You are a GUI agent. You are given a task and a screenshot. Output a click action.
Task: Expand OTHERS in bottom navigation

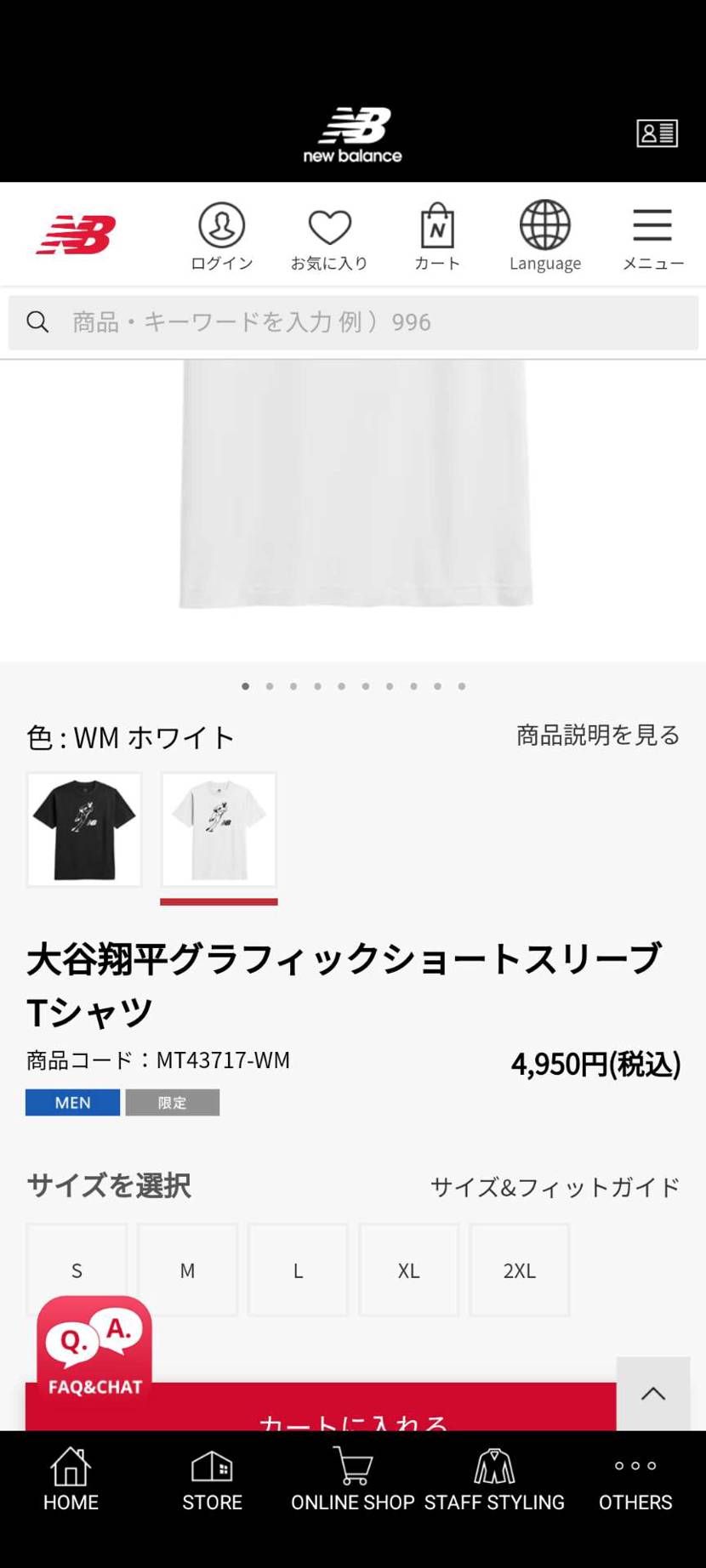coord(635,1480)
